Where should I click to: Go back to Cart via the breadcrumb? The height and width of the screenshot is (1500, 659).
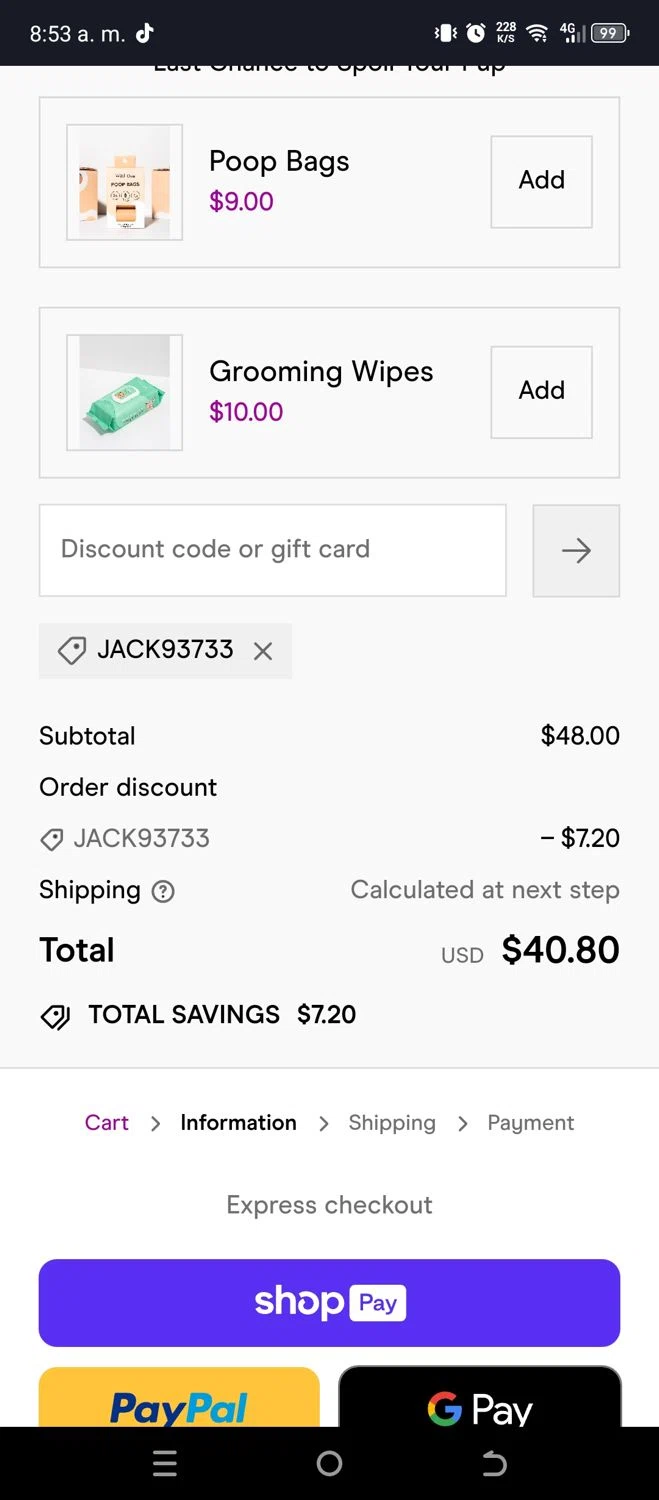tap(106, 1122)
